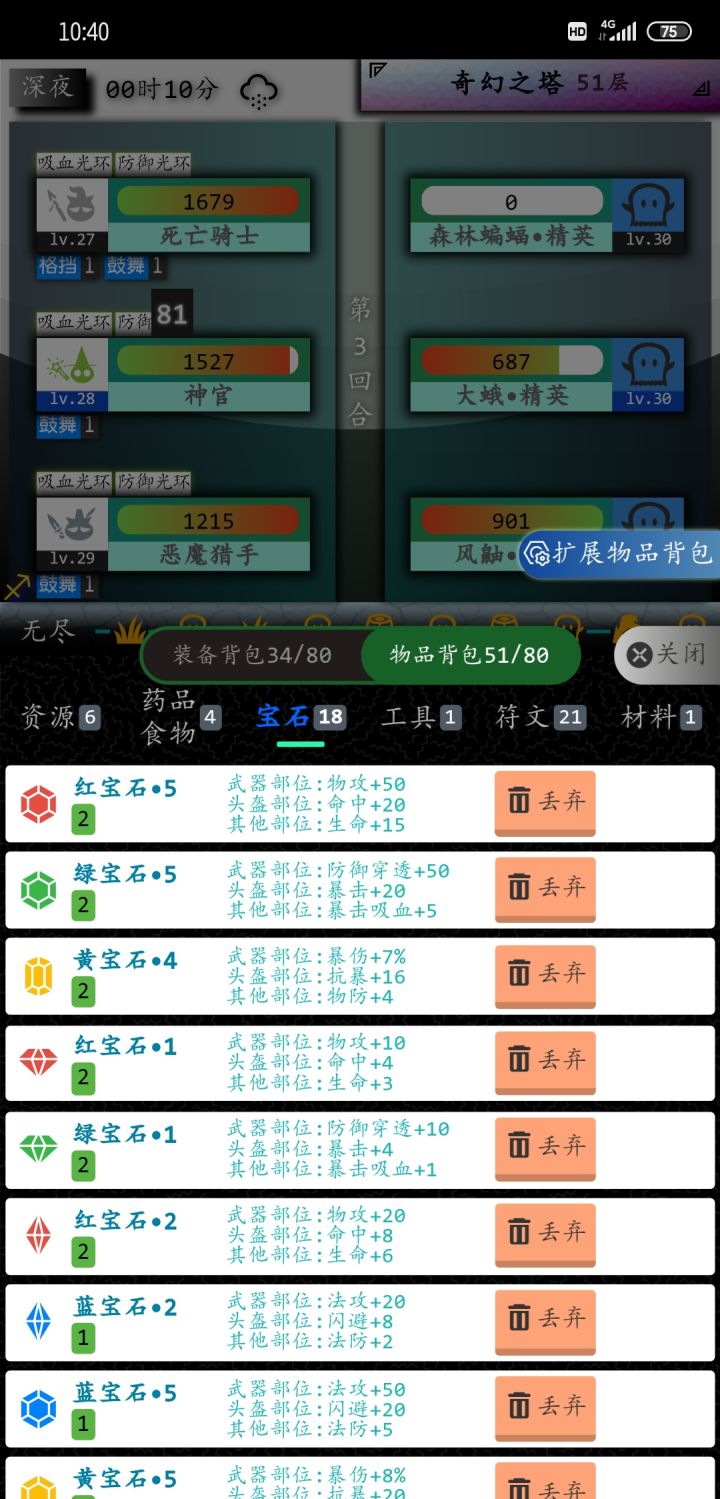Toggle the 格挡 badge under 死亡骑士

[x=58, y=266]
